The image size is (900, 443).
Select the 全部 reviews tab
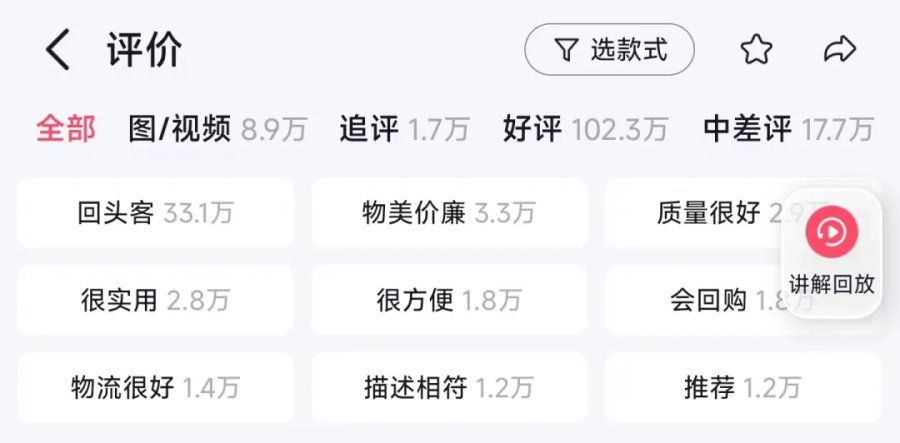tap(65, 129)
